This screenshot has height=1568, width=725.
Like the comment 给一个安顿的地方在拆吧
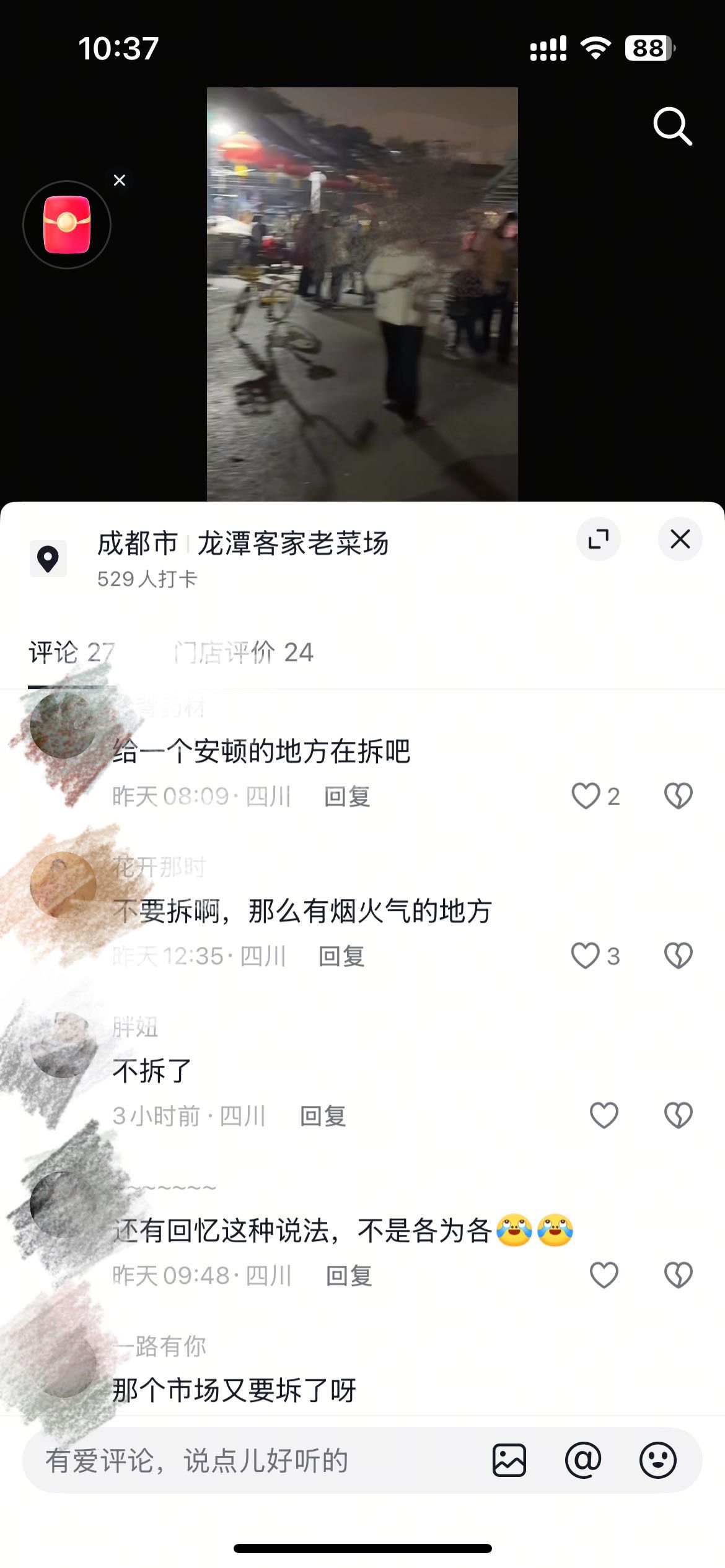(x=586, y=796)
